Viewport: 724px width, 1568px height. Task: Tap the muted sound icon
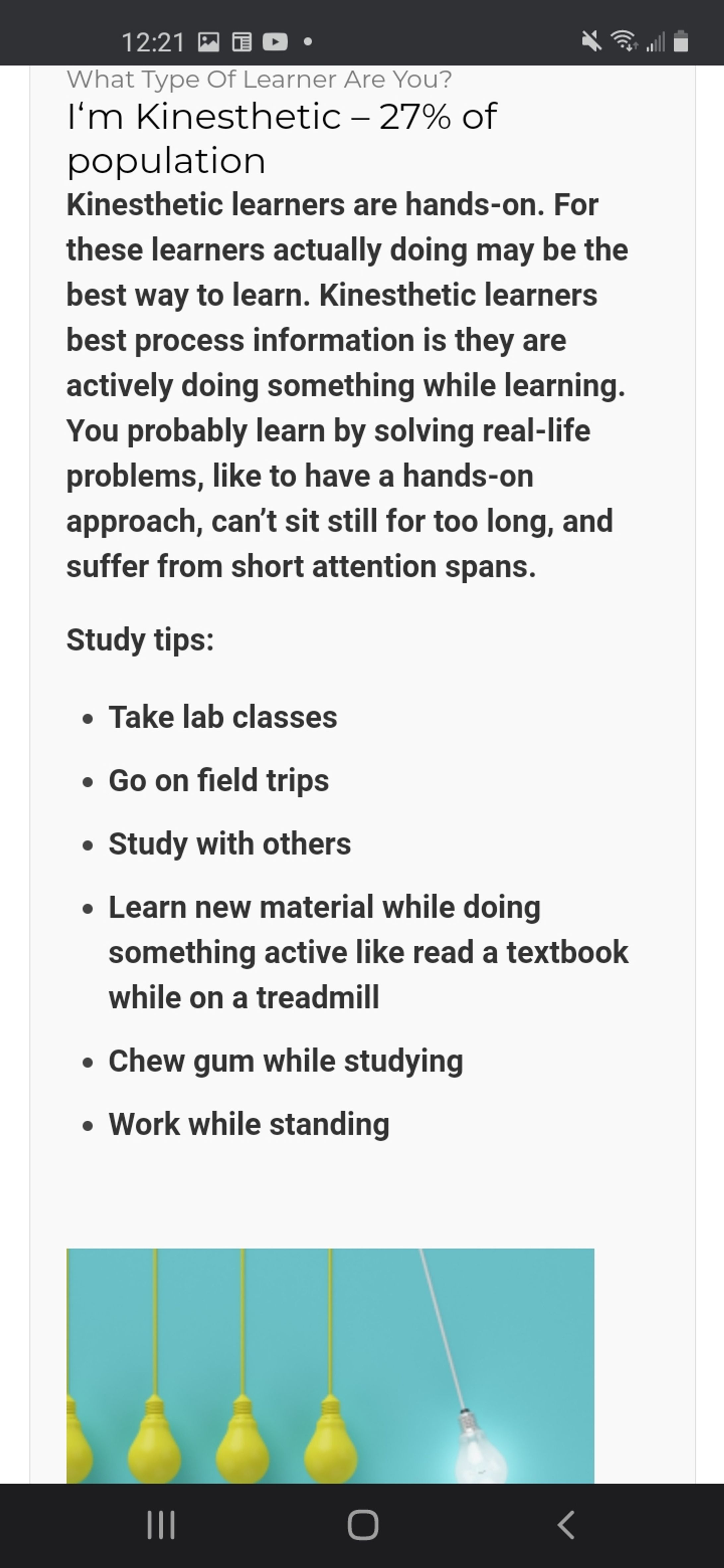592,42
